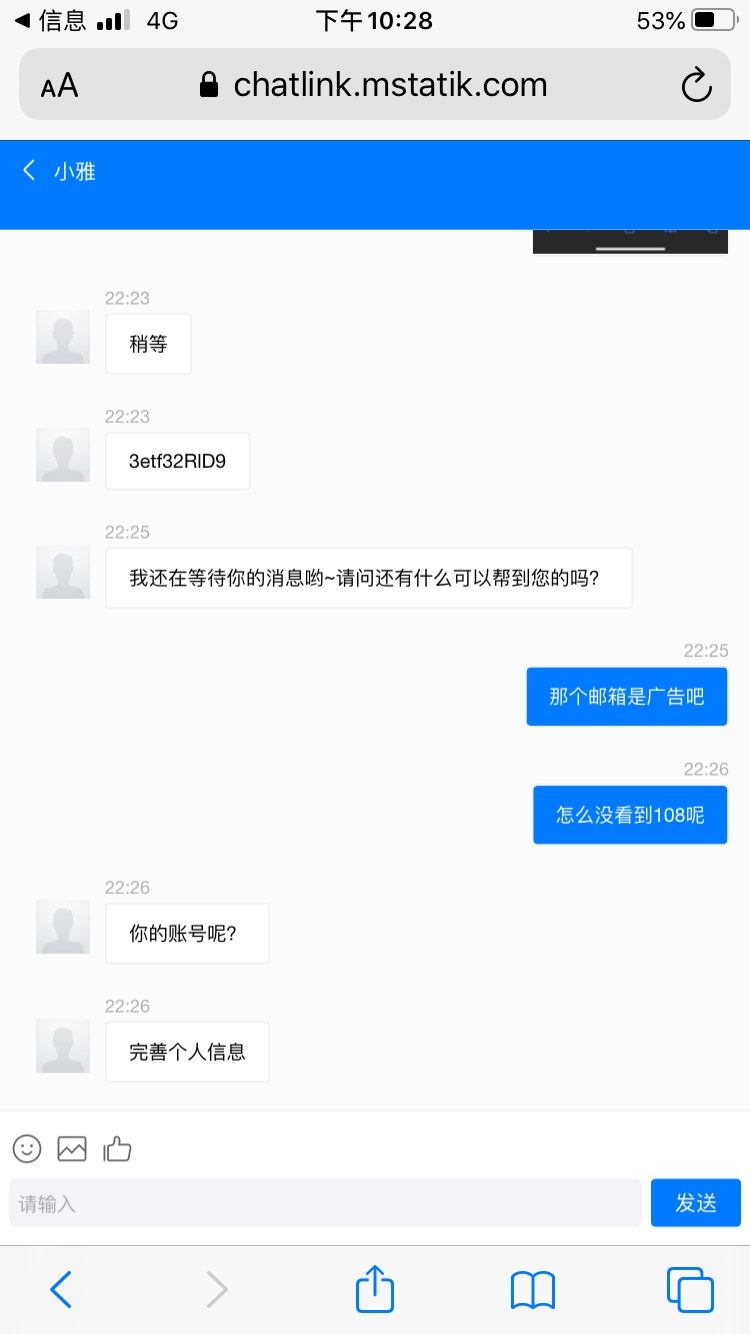The width and height of the screenshot is (750, 1334).
Task: Open the emoji picker
Action: click(27, 1148)
